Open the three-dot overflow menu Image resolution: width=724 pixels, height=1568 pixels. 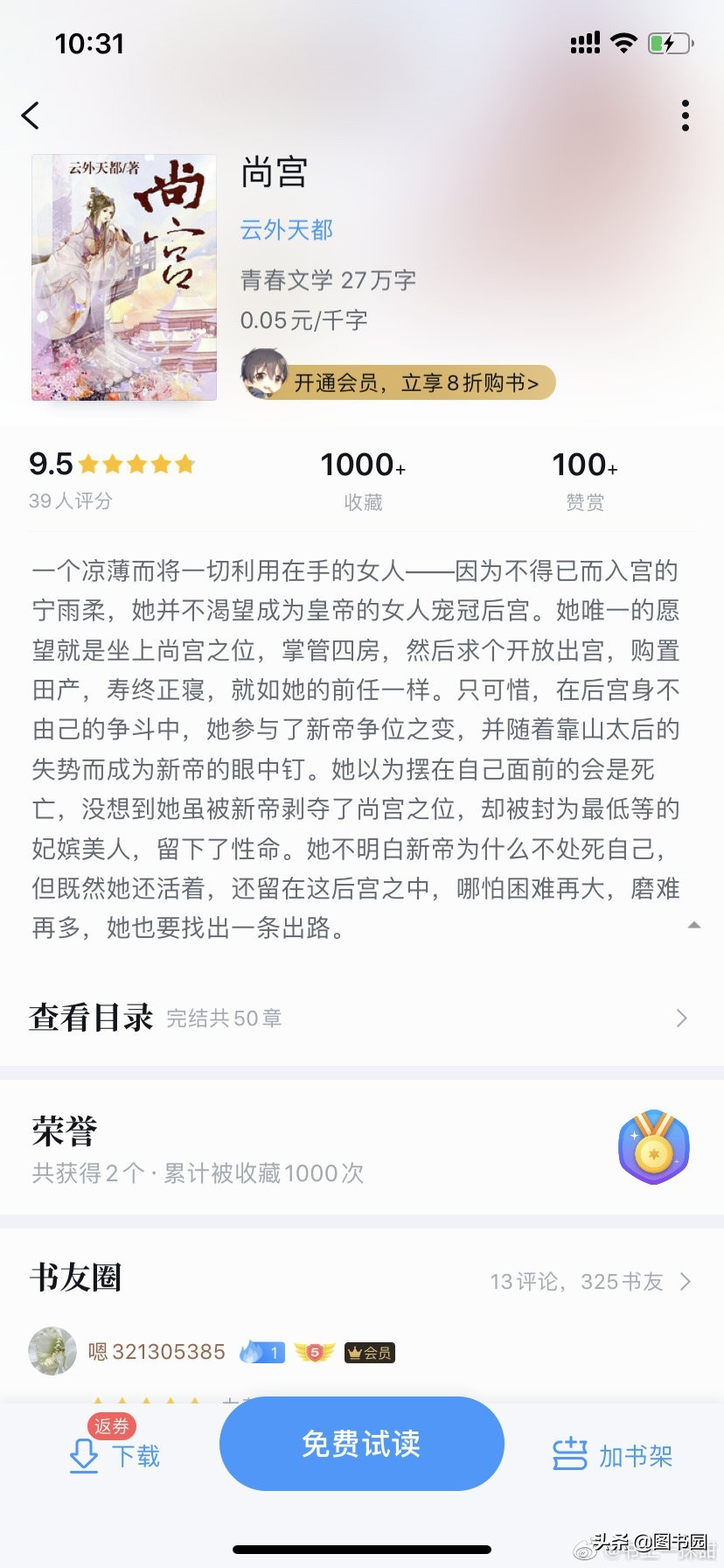685,115
